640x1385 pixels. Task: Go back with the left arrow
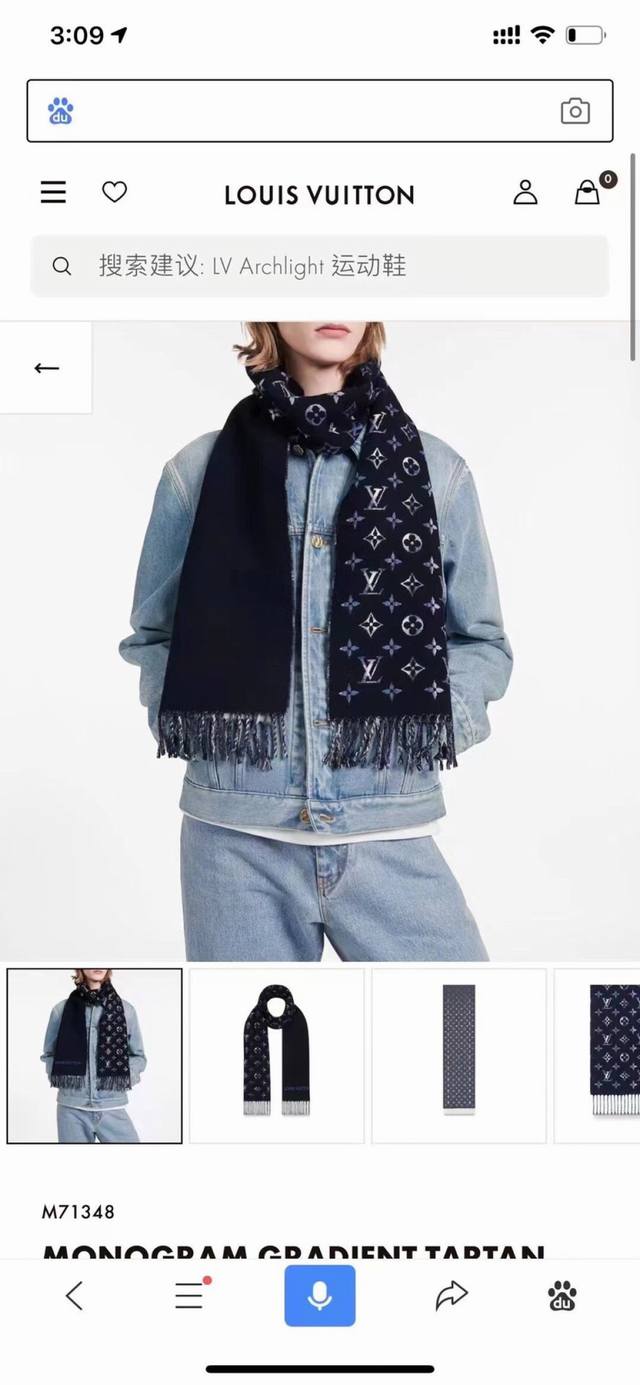(x=46, y=368)
